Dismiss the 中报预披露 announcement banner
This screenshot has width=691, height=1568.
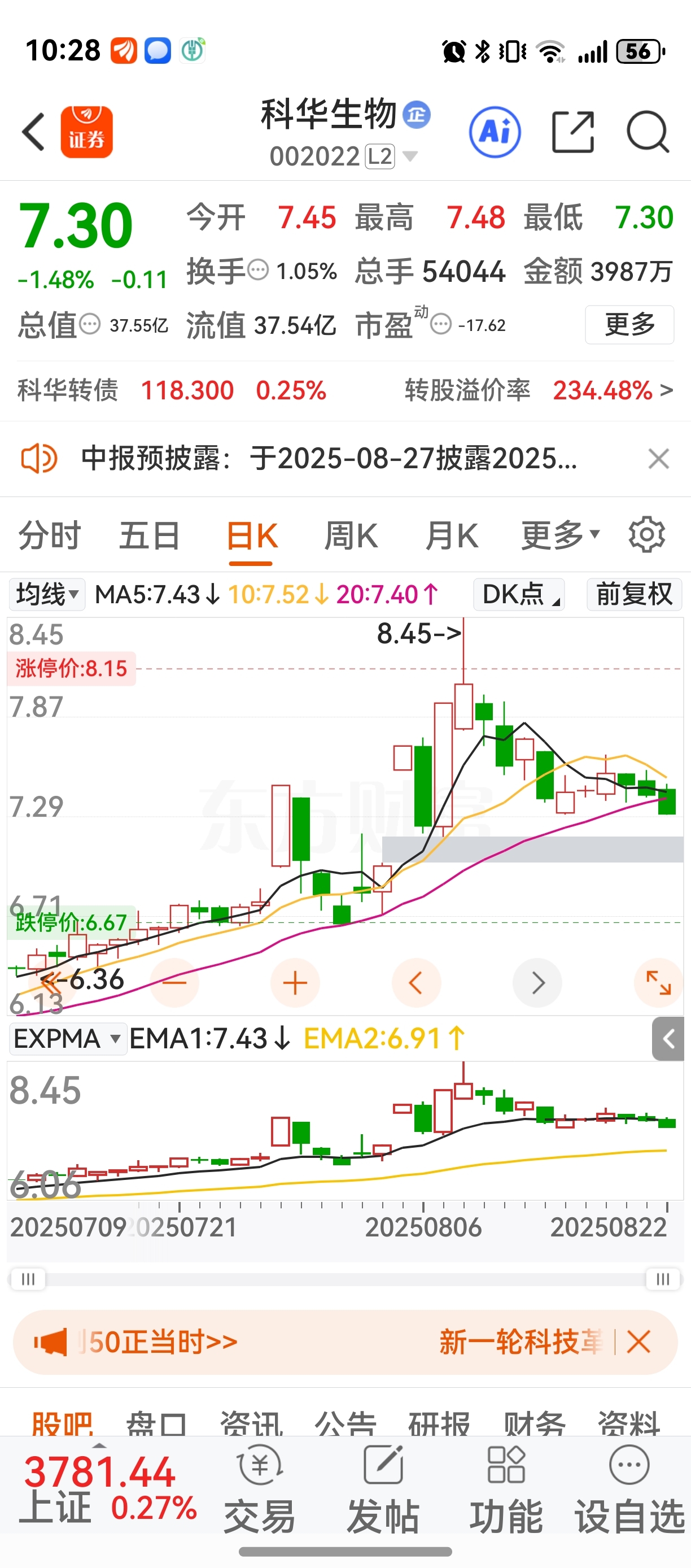(x=659, y=459)
